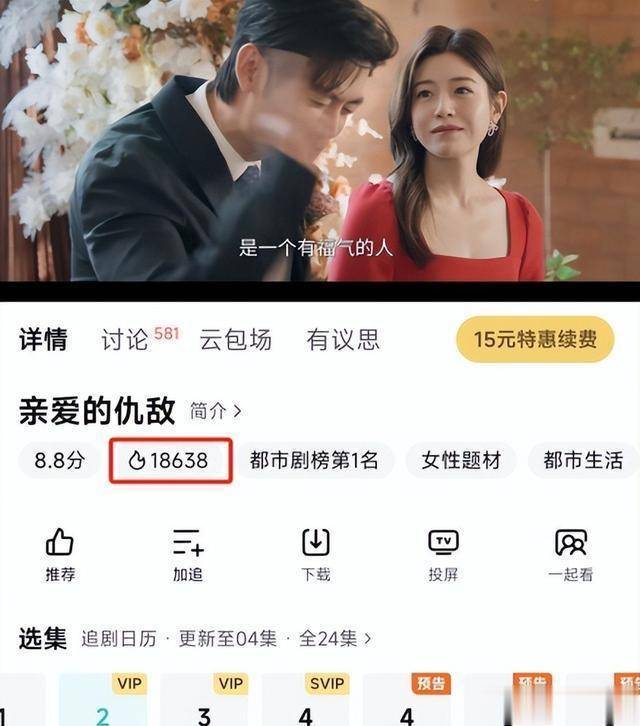Select the 都市生活 tag
Viewport: 640px width, 726px height.
583,461
